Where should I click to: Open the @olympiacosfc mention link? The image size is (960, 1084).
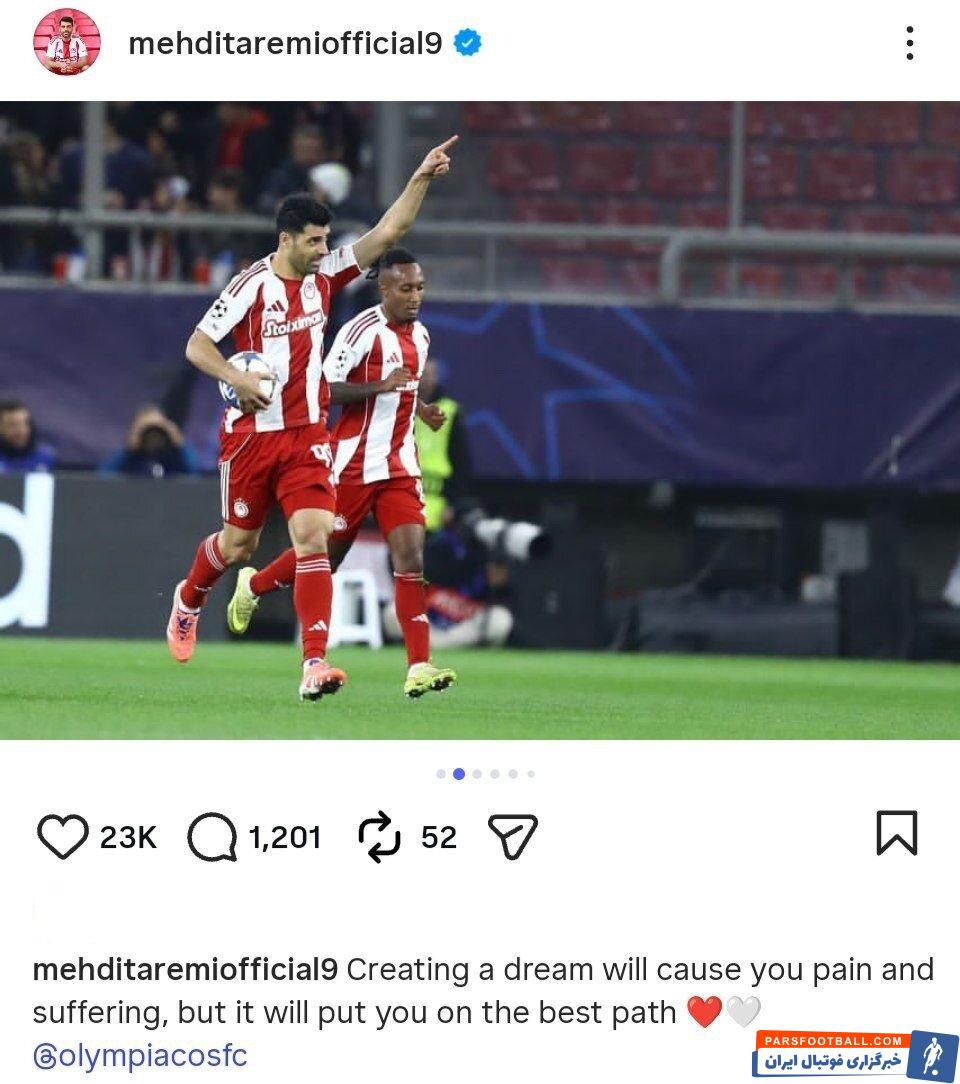point(140,1056)
